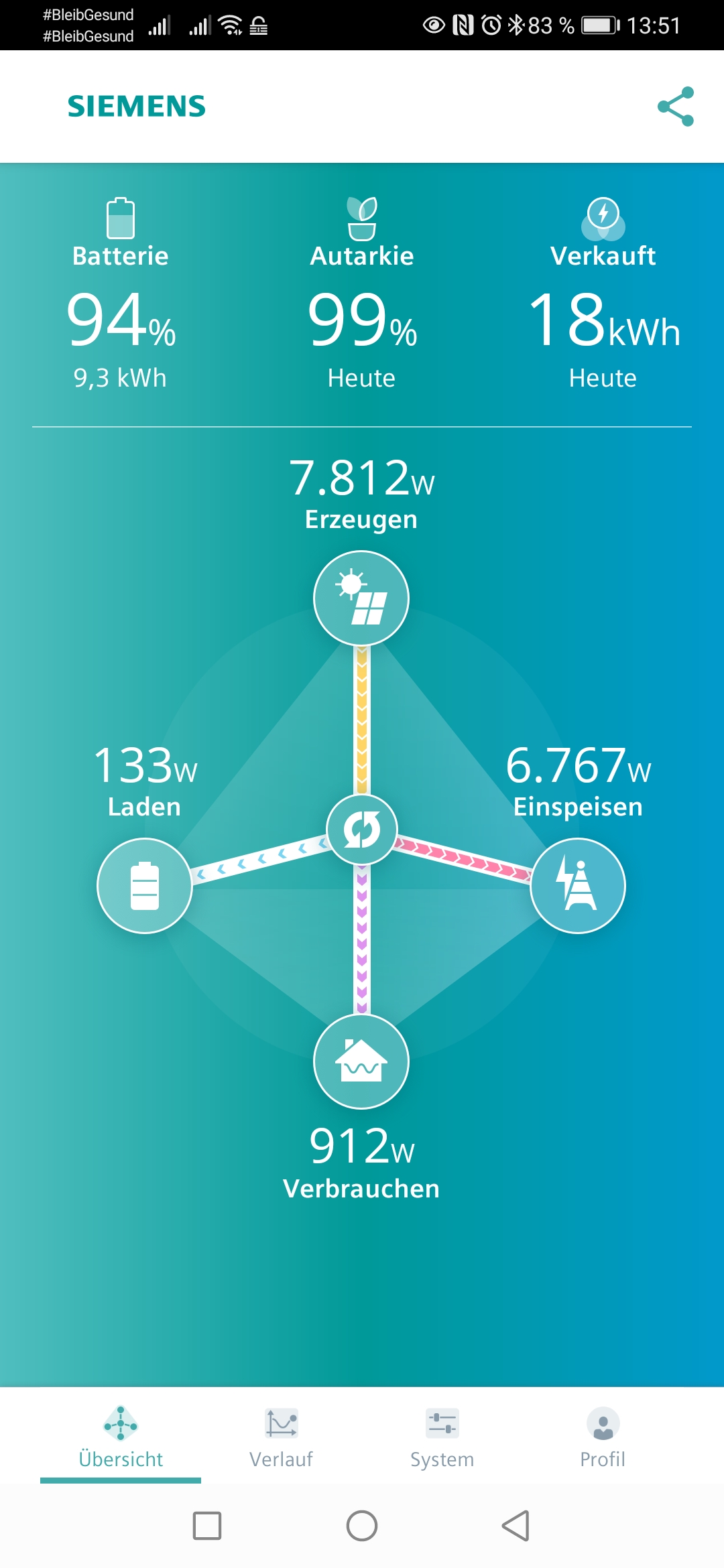Go to the system home screen
The image size is (724, 1568).
(x=362, y=1526)
